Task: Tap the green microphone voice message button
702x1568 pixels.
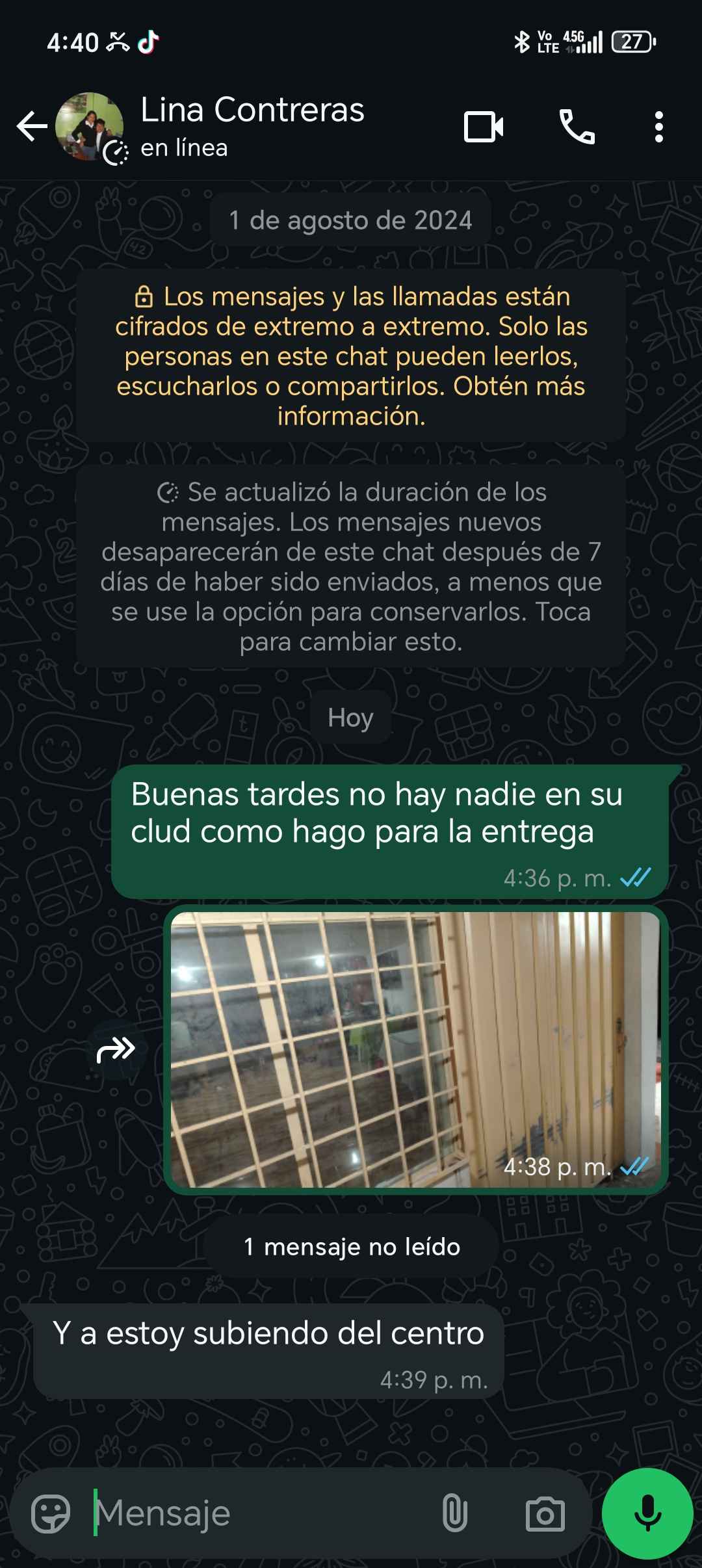Action: 647,1513
